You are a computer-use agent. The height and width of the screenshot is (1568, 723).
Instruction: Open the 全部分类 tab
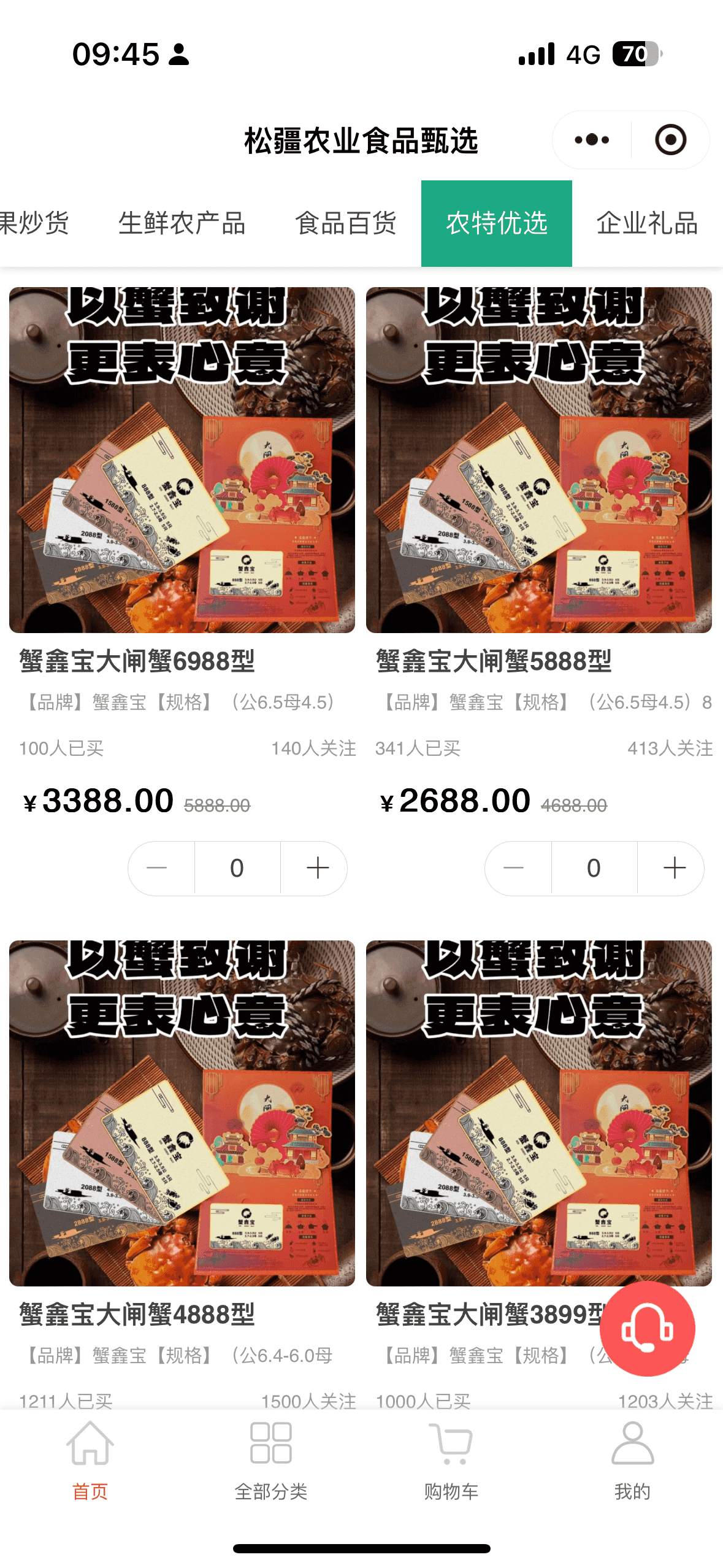tap(271, 1460)
